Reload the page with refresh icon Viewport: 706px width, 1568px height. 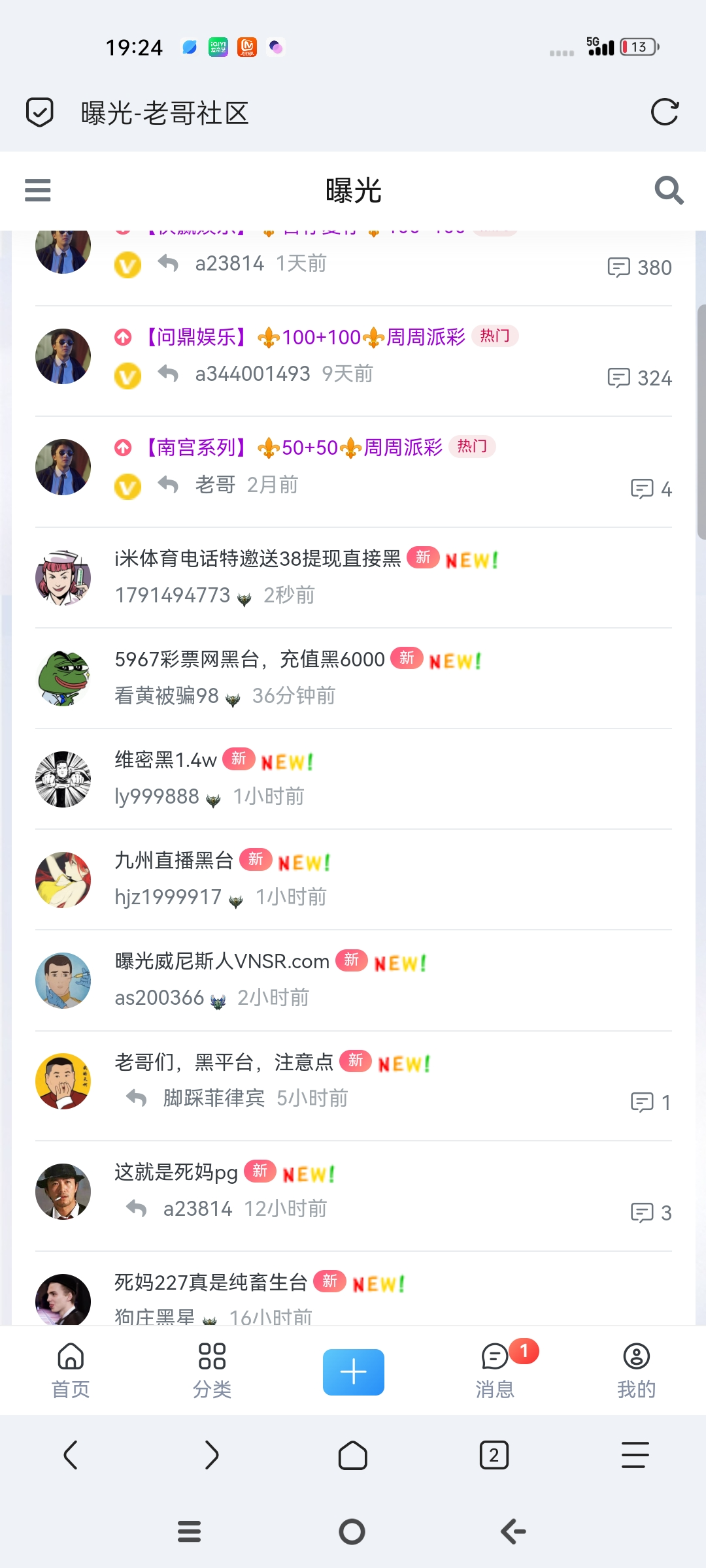(x=665, y=112)
